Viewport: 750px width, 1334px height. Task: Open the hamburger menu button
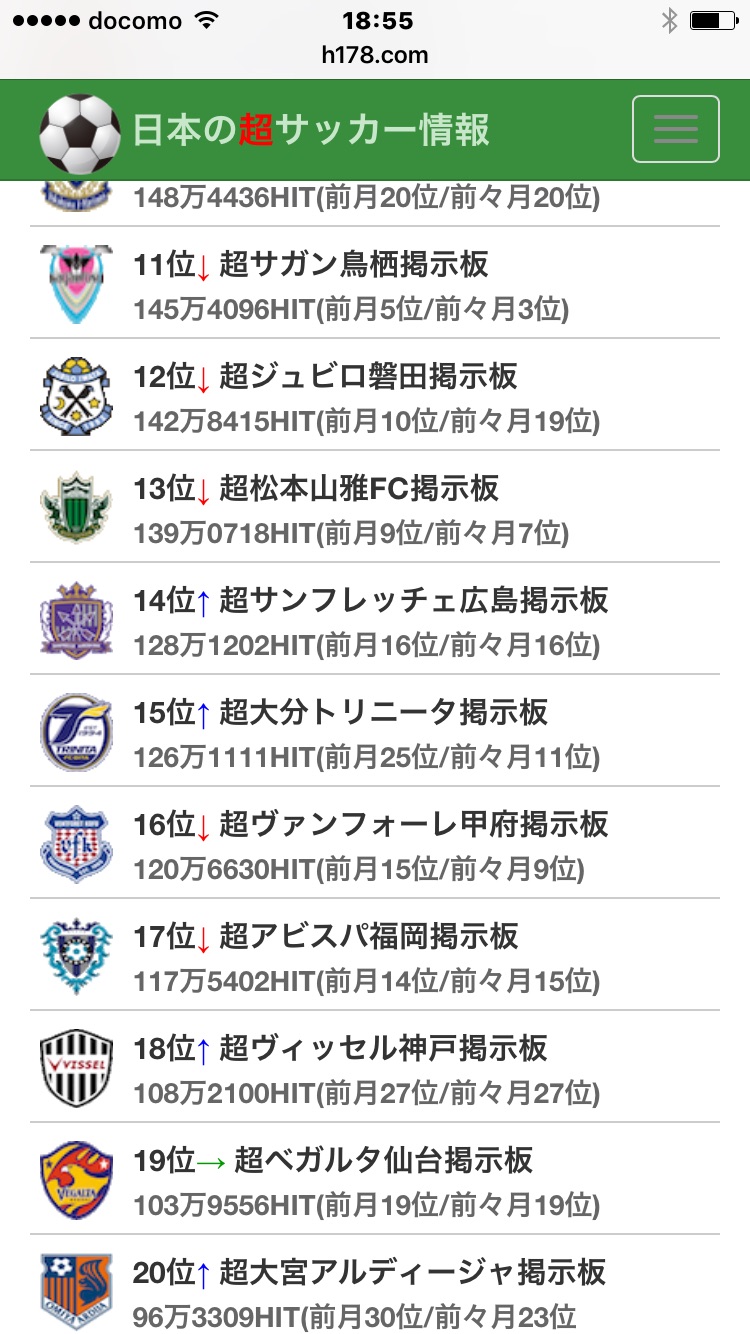[675, 129]
